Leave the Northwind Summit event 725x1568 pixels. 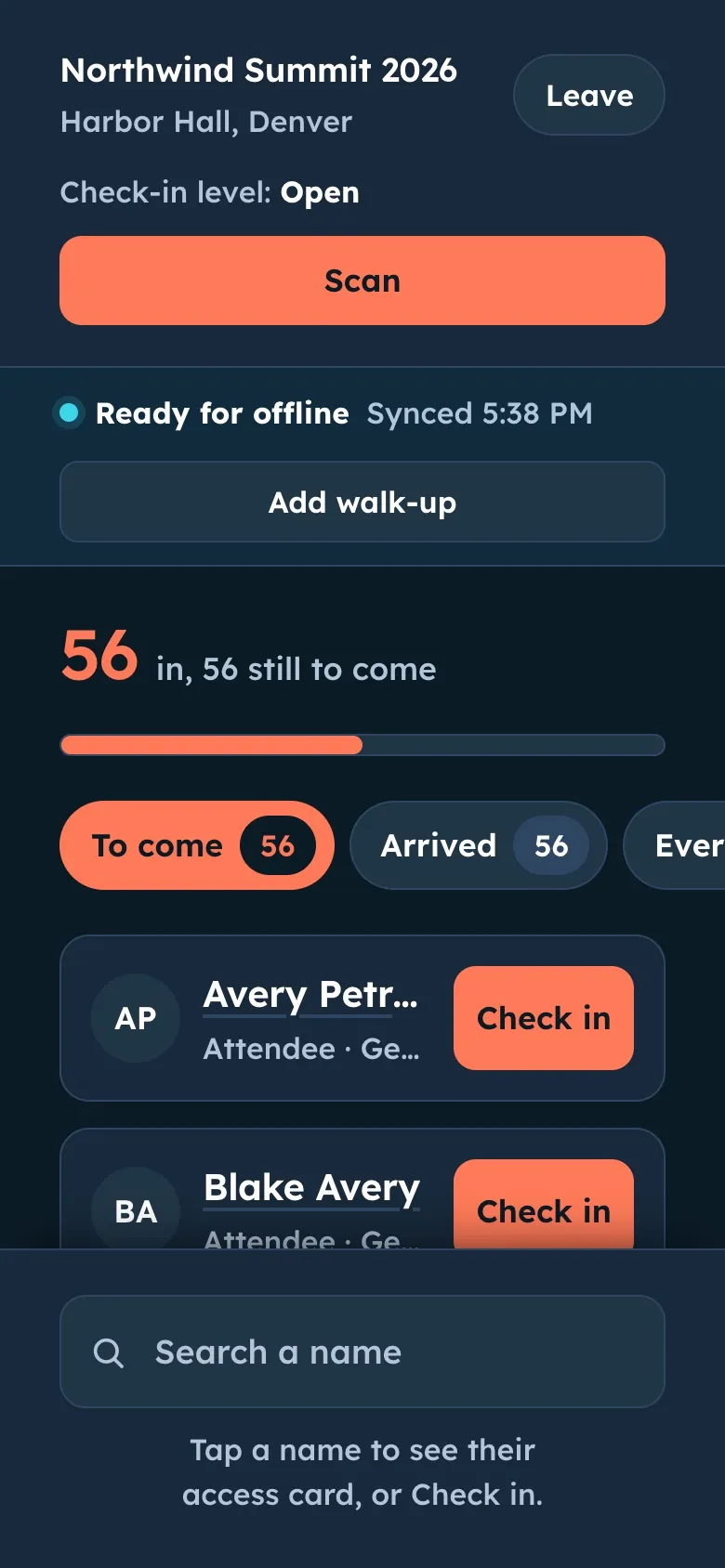[x=588, y=95]
